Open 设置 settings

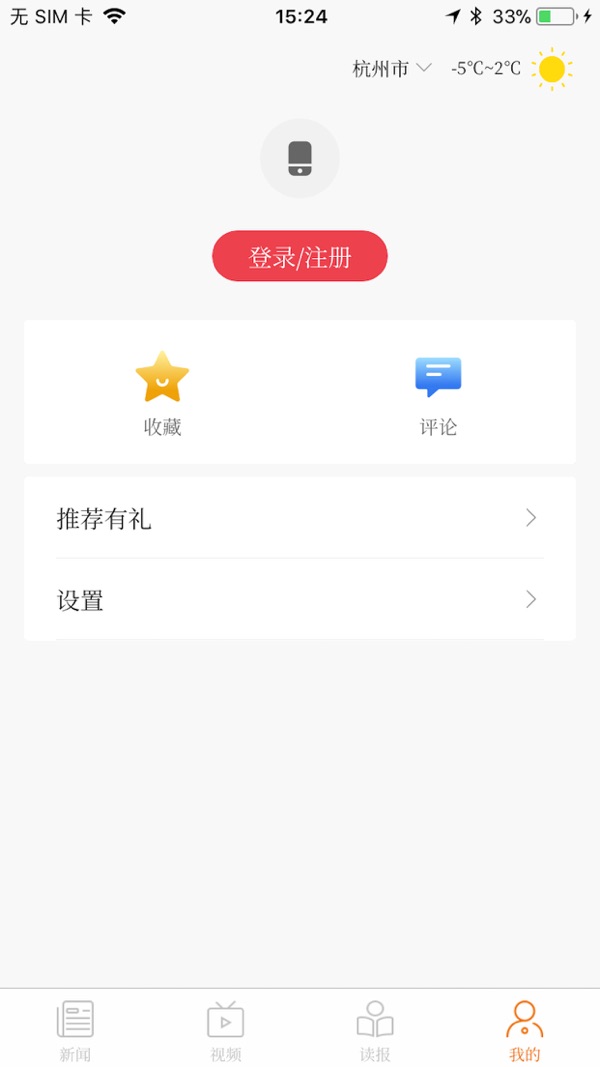[x=299, y=600]
